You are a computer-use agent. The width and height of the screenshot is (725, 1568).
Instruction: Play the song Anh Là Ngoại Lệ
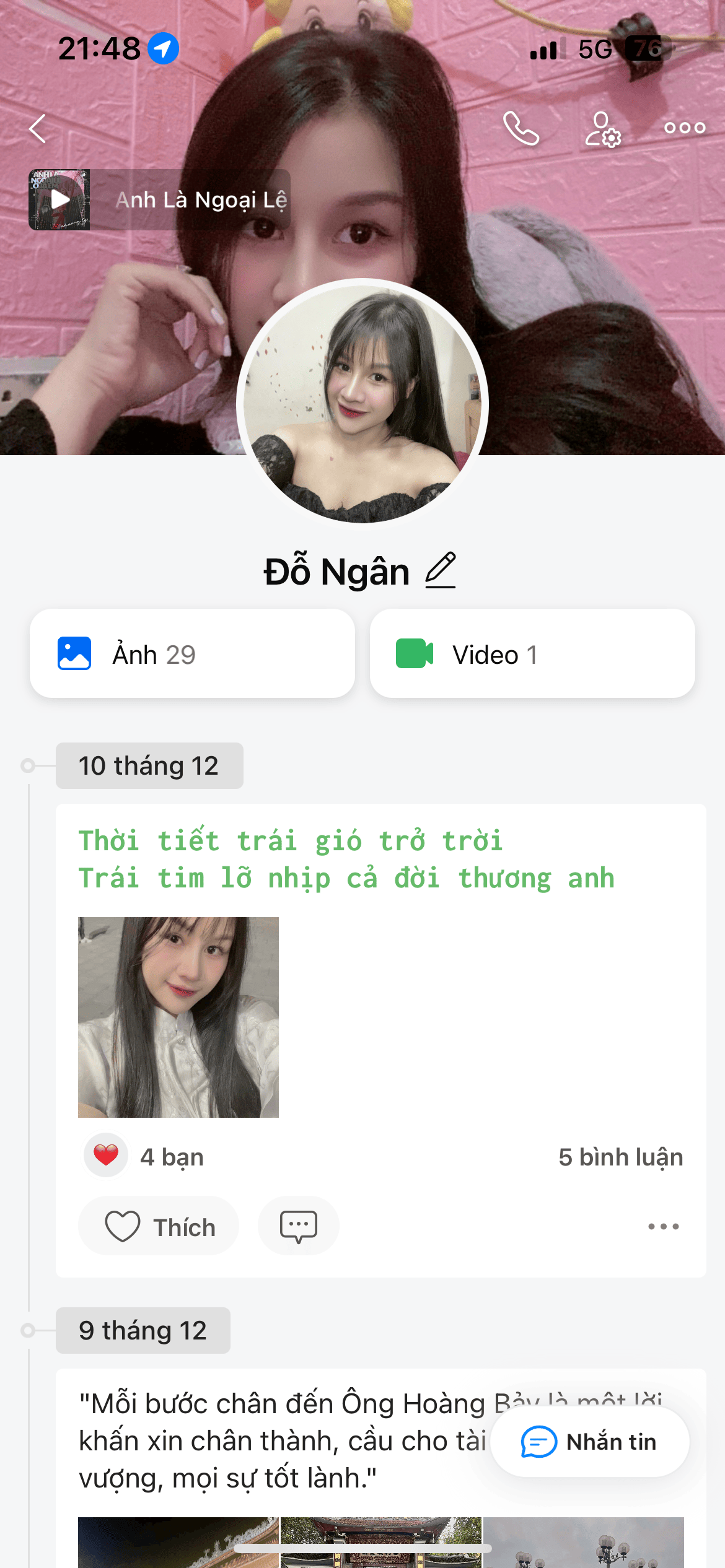[x=60, y=199]
